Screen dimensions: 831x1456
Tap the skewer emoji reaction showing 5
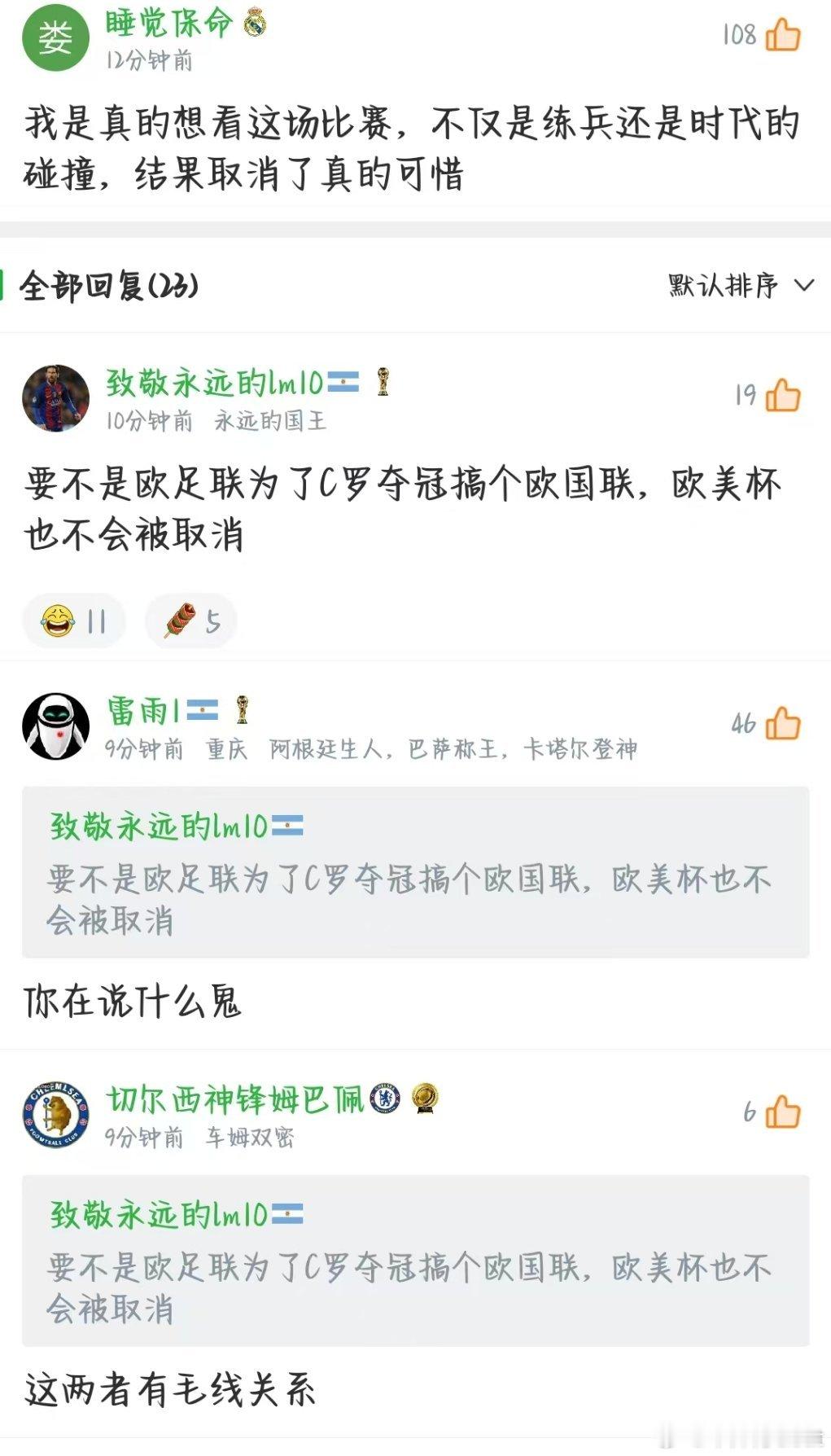coord(189,621)
